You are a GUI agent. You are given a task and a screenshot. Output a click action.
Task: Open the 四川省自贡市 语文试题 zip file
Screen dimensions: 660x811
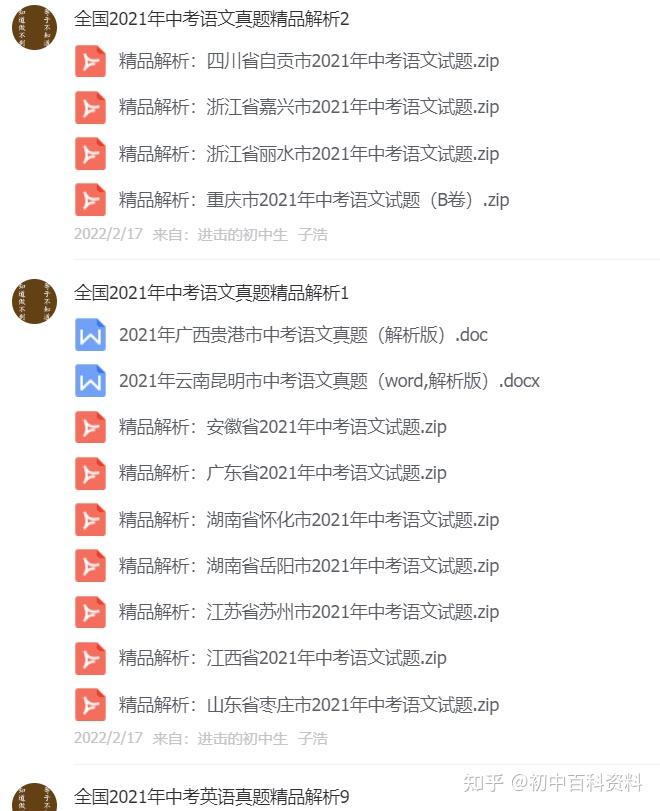pos(308,61)
